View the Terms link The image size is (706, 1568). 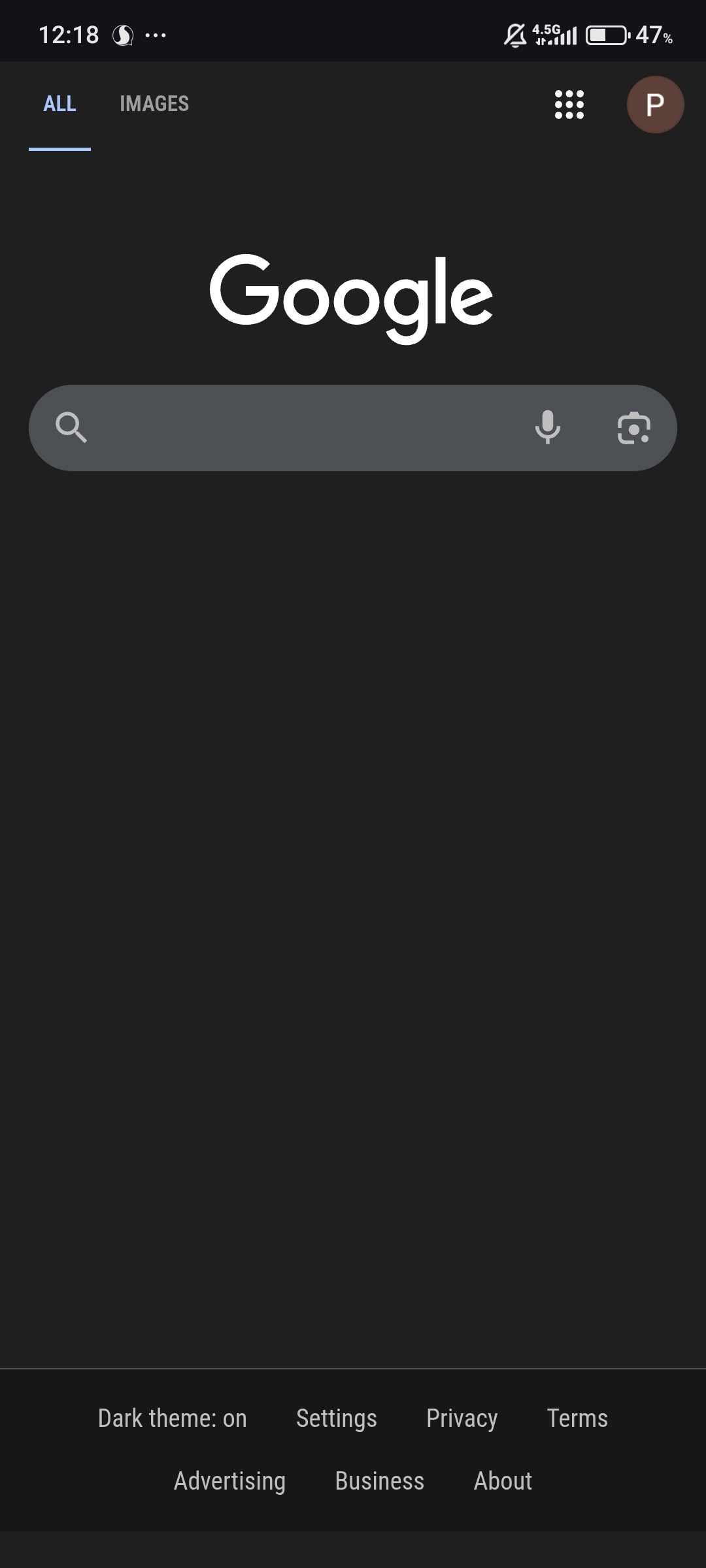(577, 1418)
